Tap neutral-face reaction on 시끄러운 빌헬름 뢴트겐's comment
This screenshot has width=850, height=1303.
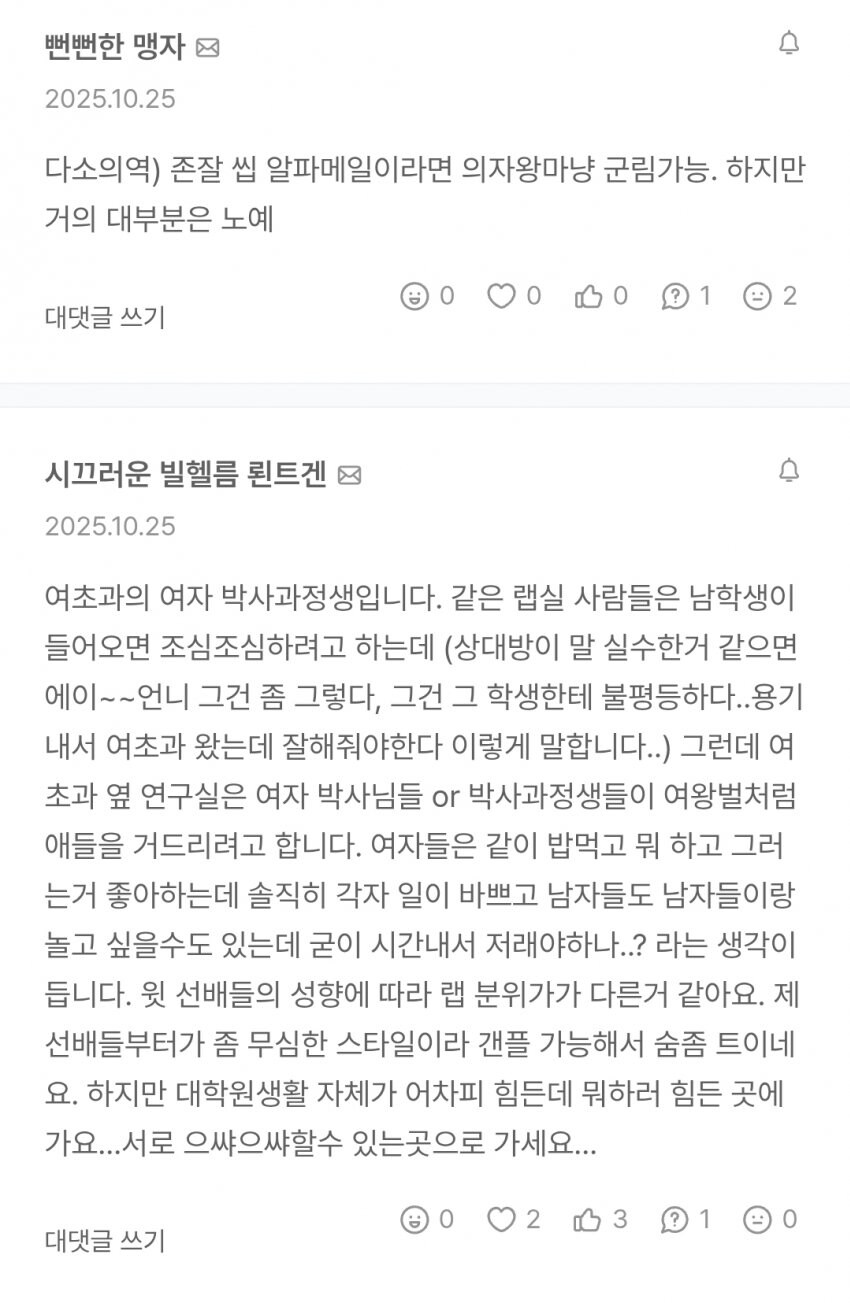click(x=758, y=1219)
